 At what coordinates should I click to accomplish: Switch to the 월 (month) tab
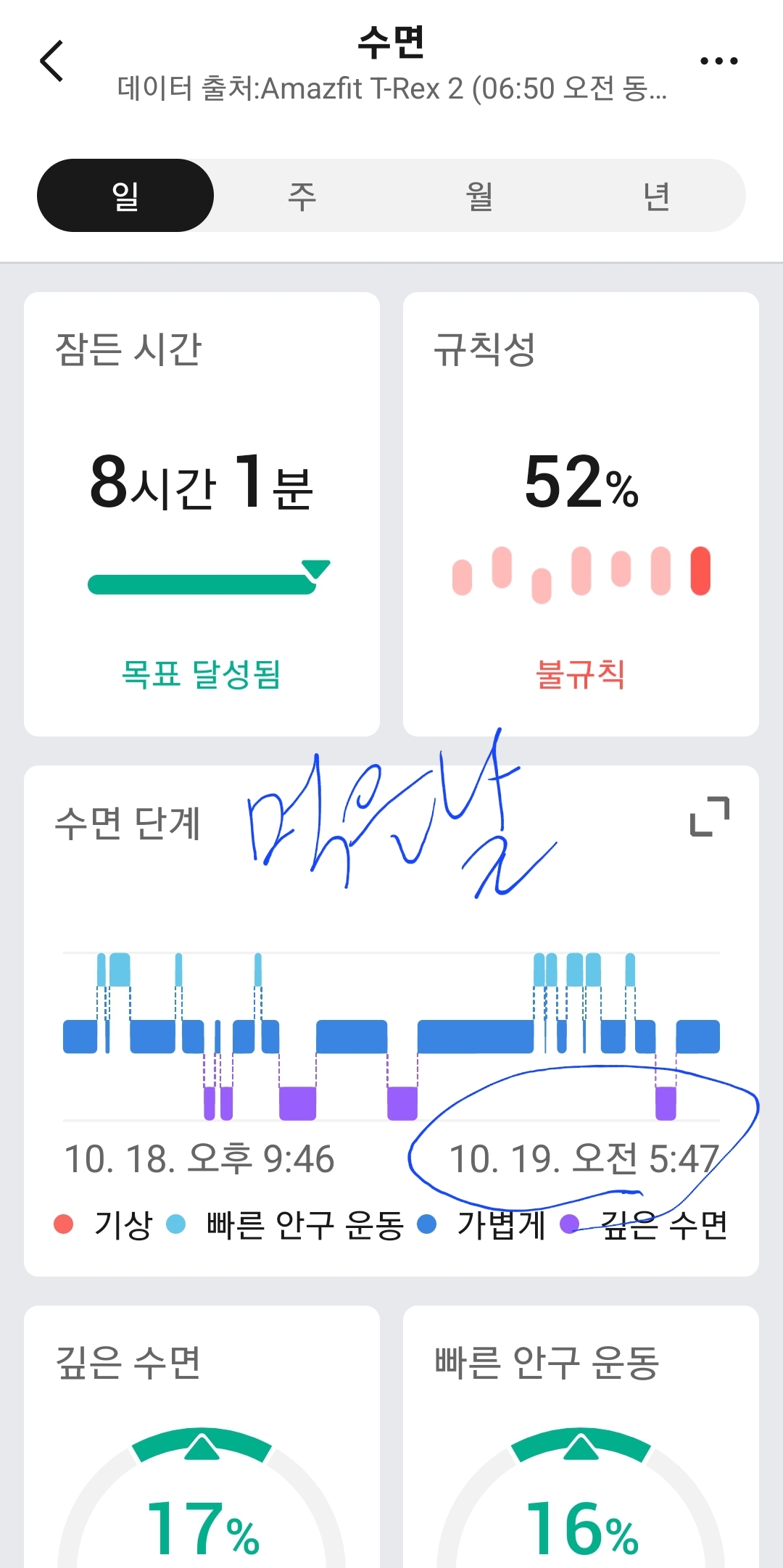click(479, 196)
